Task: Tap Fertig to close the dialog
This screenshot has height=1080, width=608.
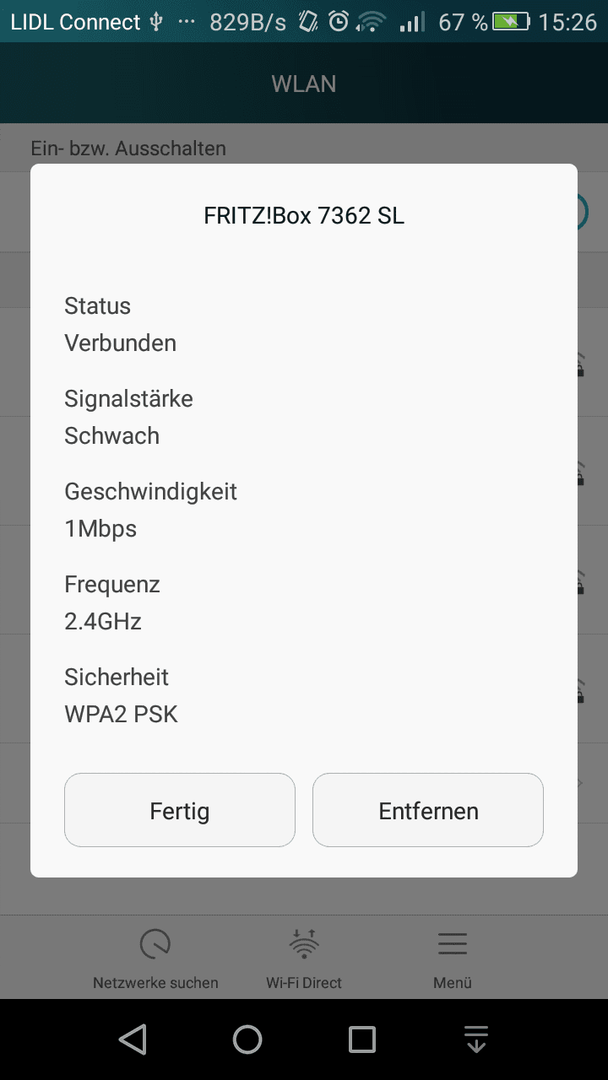Action: click(180, 810)
